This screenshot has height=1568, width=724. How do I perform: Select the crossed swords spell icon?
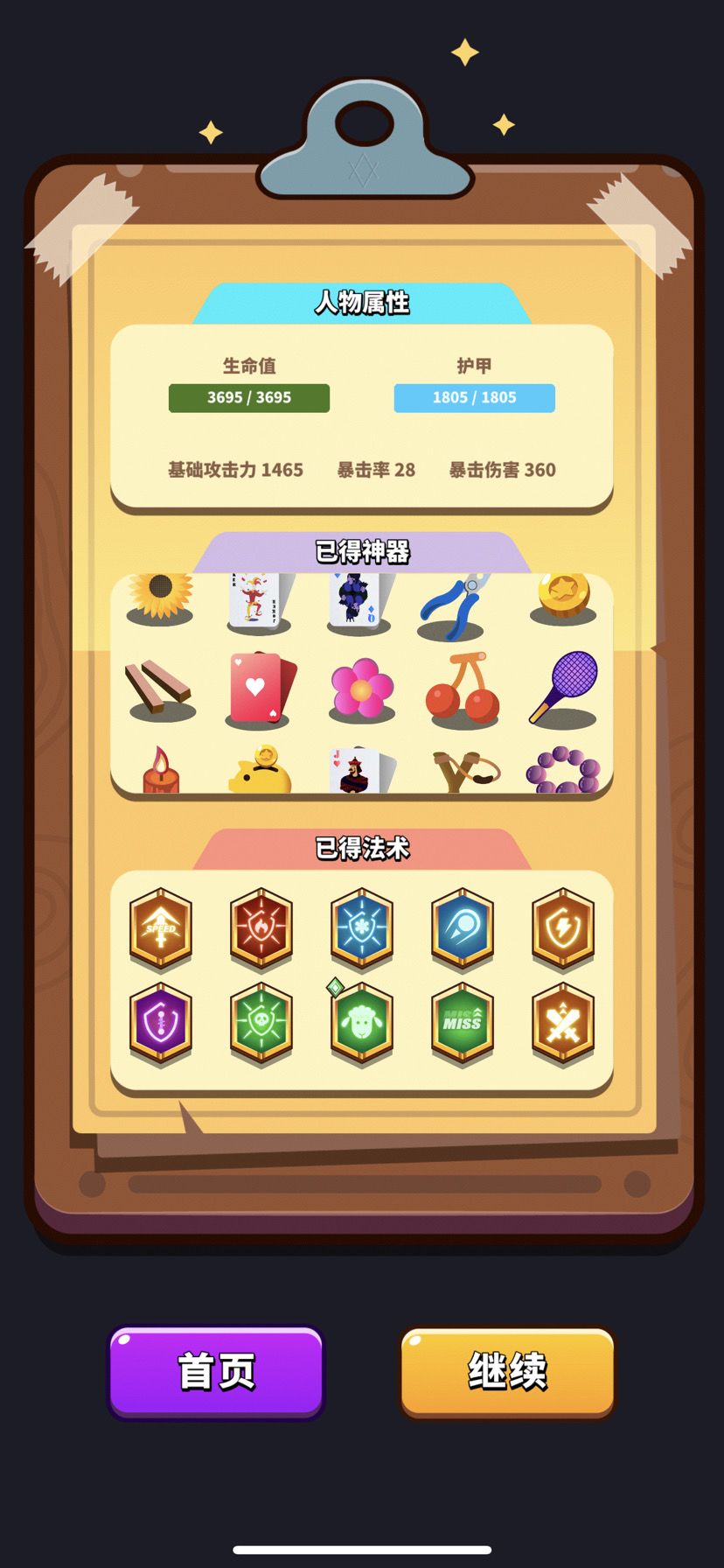click(563, 1022)
